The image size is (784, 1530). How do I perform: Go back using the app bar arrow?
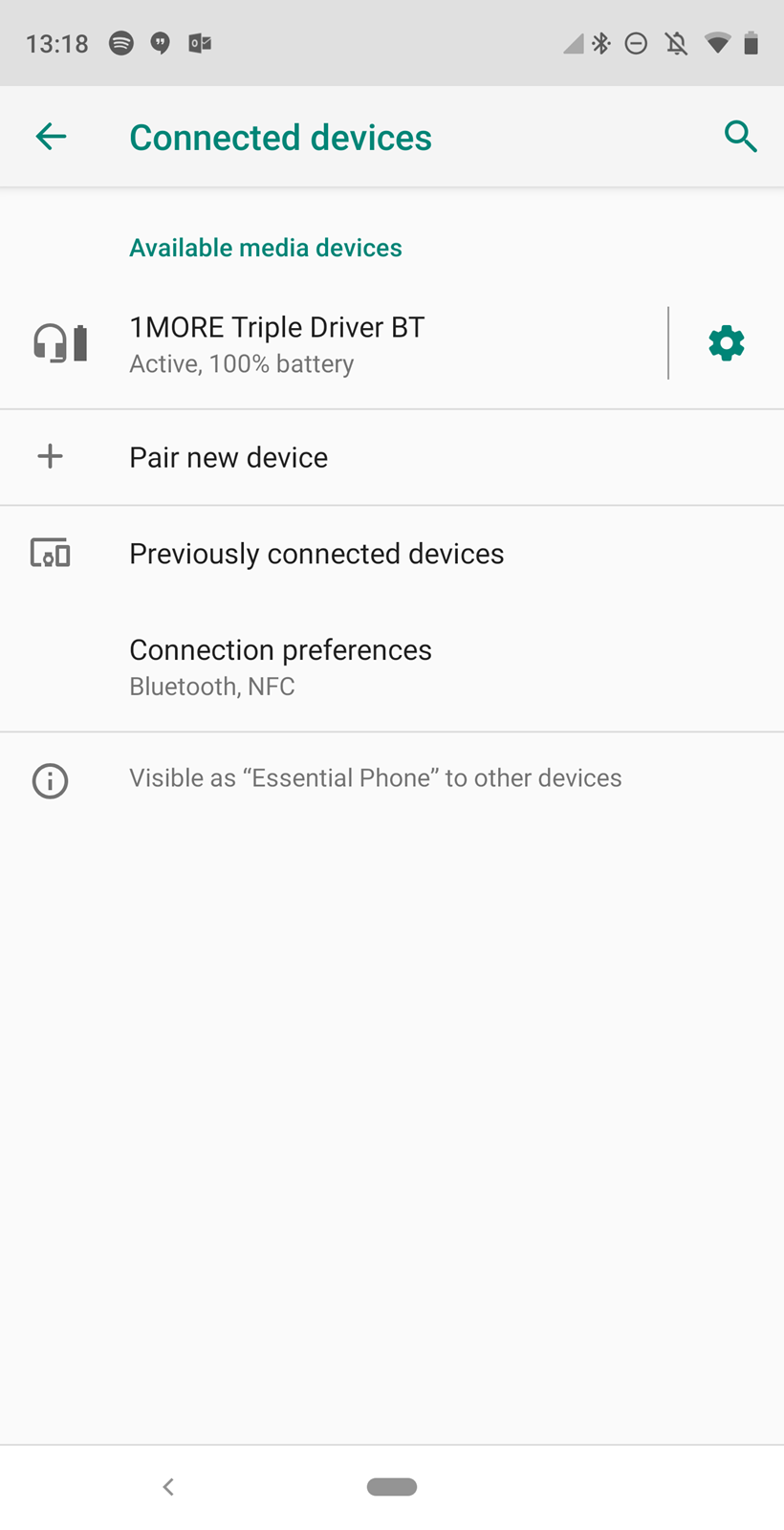(x=51, y=137)
